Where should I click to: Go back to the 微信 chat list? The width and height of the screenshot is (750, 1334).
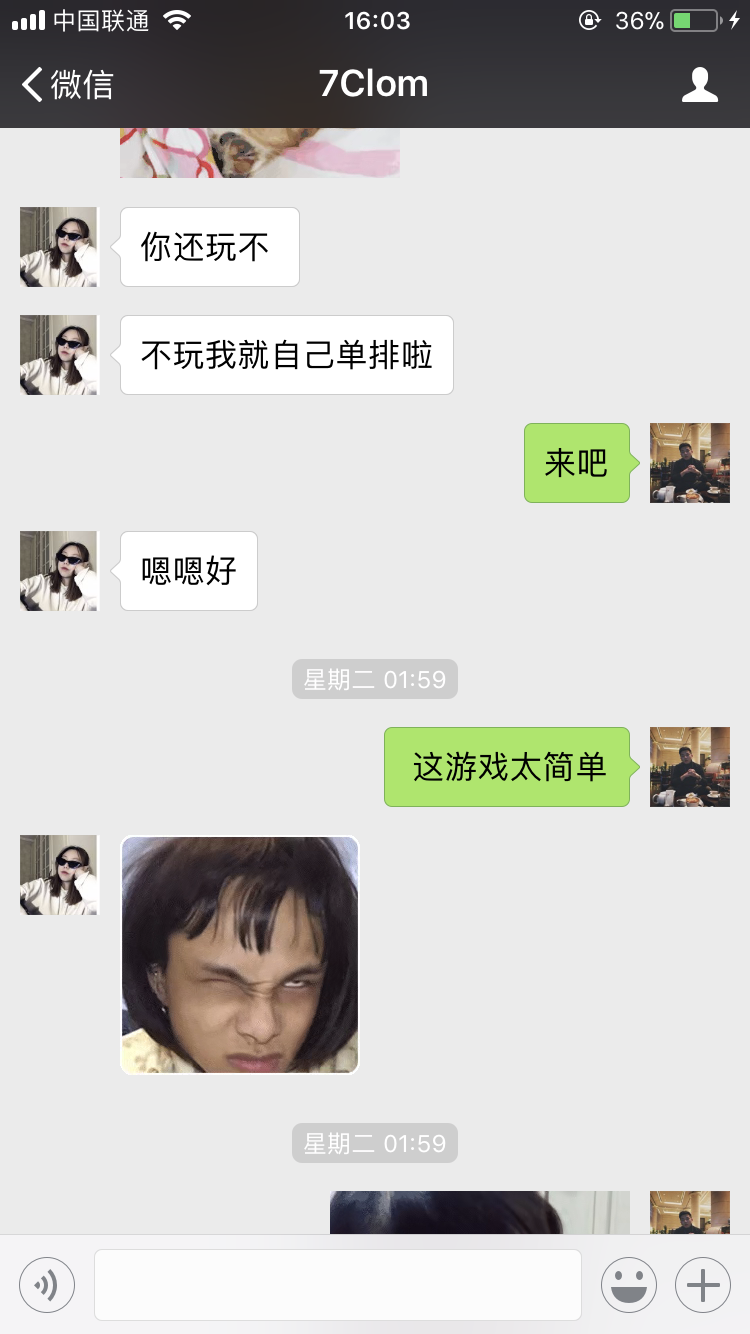pos(66,85)
